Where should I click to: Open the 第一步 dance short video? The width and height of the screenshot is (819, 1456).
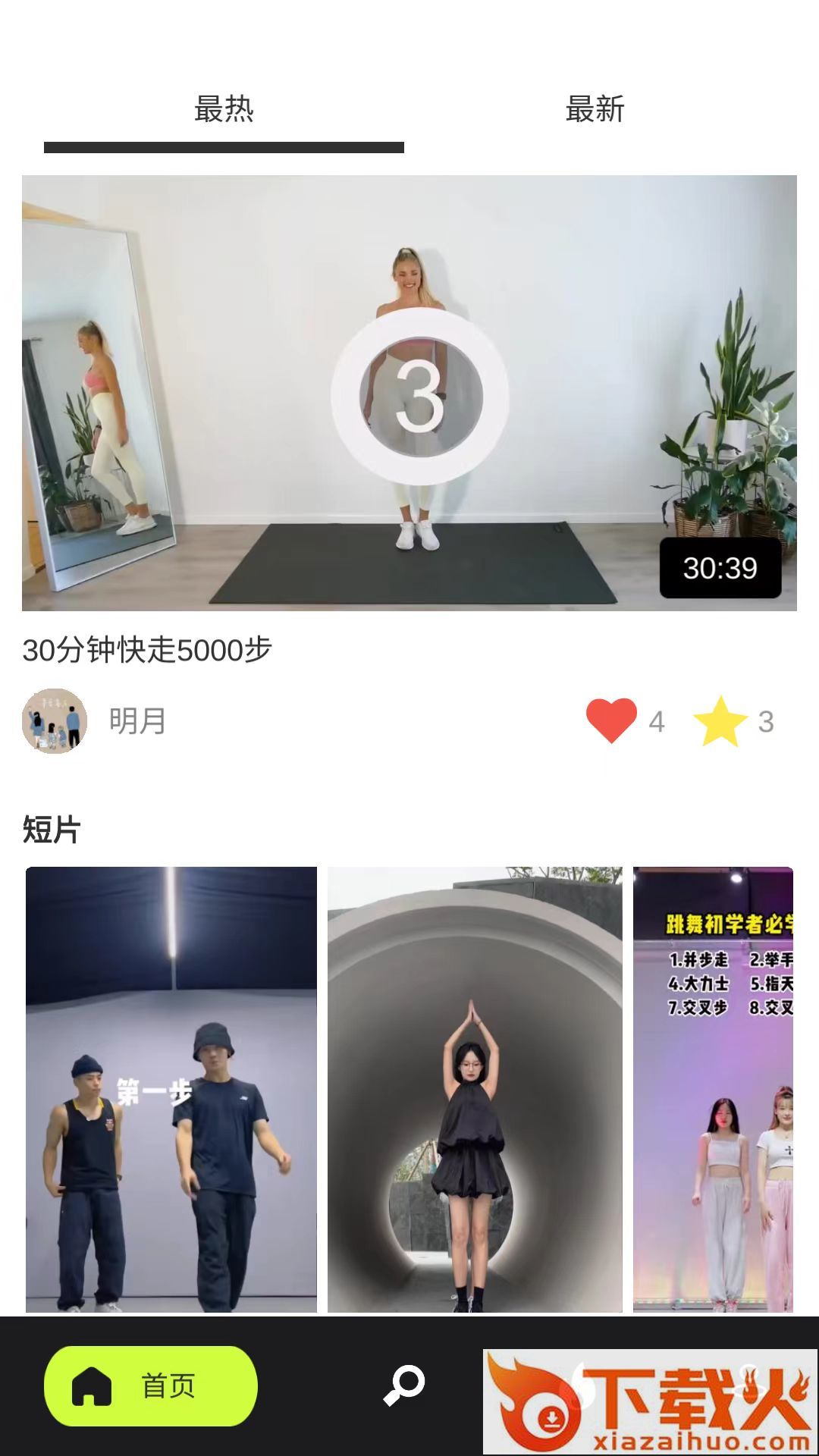click(171, 1089)
